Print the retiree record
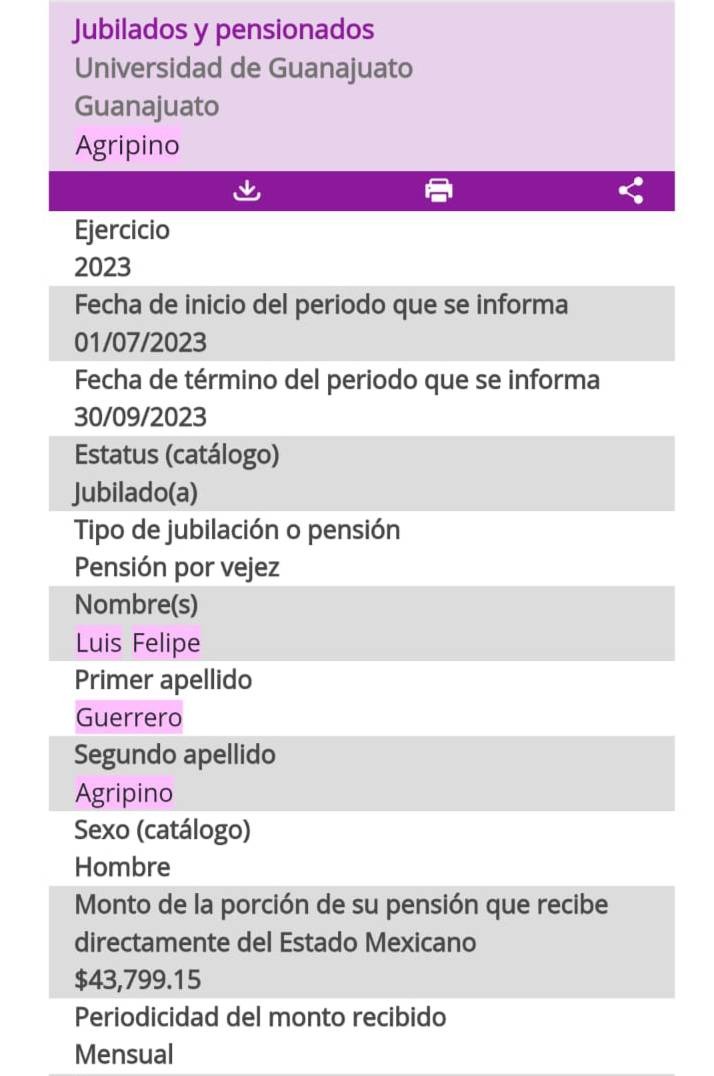This screenshot has width=714, height=1076. point(438,190)
